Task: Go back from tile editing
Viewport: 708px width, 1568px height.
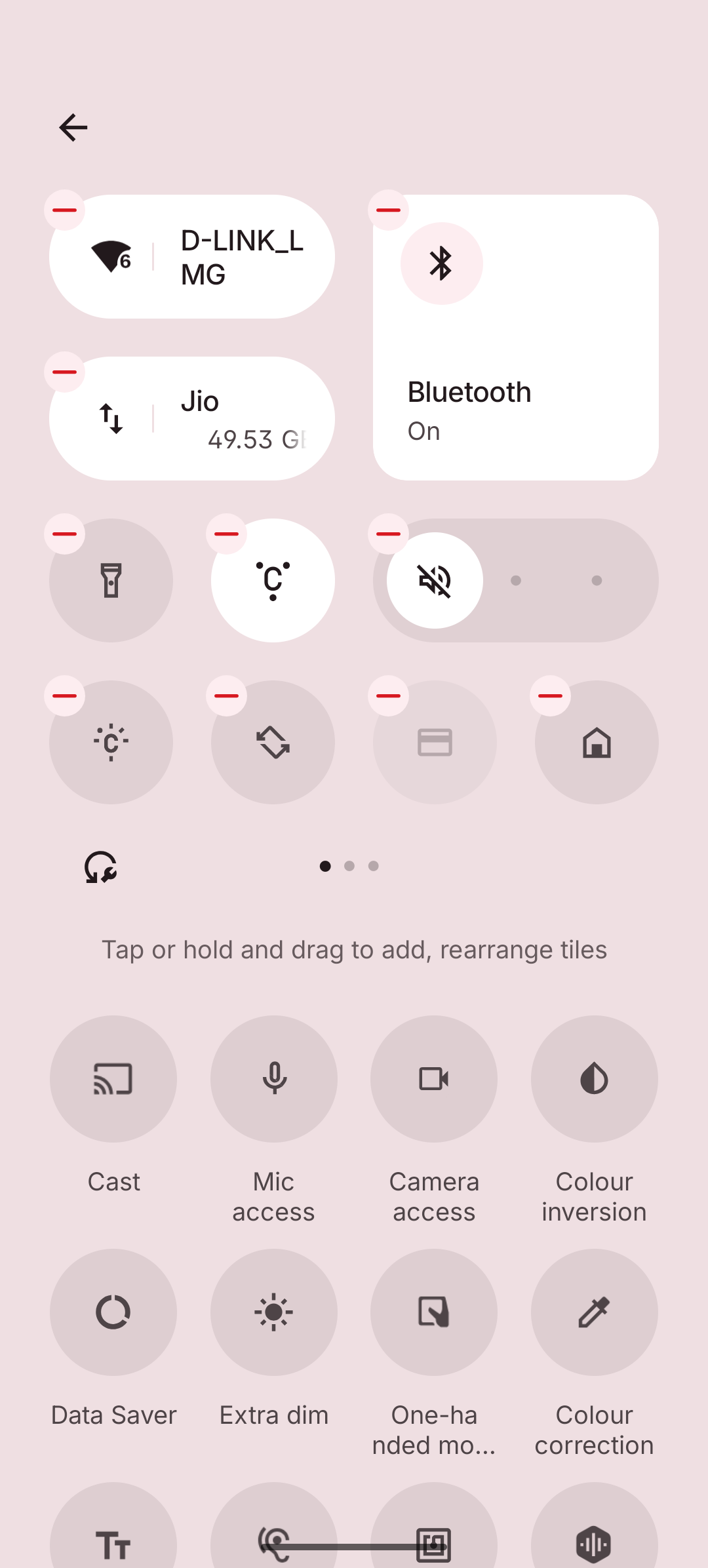Action: point(73,127)
